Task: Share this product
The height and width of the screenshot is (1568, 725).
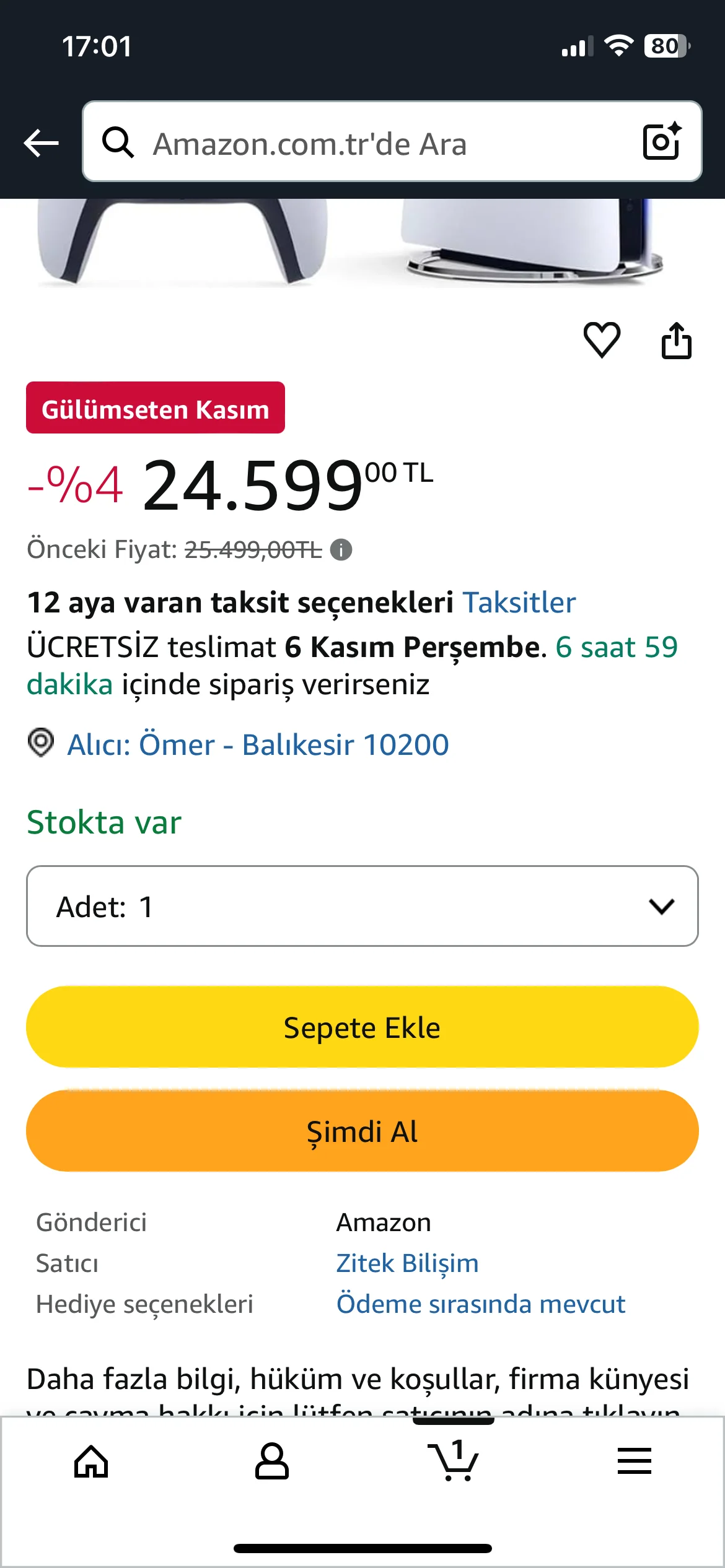Action: [676, 341]
